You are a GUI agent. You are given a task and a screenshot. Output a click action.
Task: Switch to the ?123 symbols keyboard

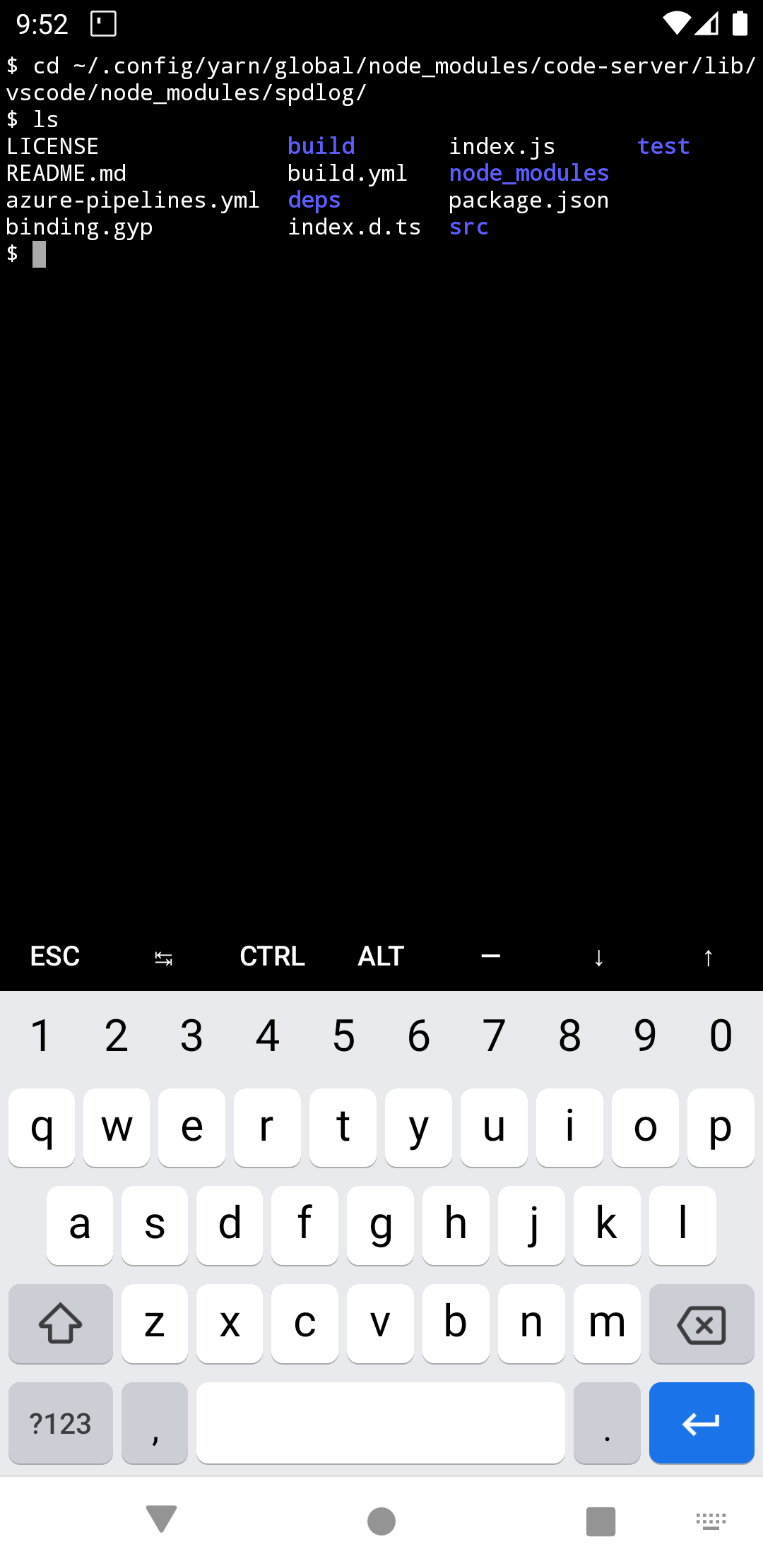tap(61, 1423)
